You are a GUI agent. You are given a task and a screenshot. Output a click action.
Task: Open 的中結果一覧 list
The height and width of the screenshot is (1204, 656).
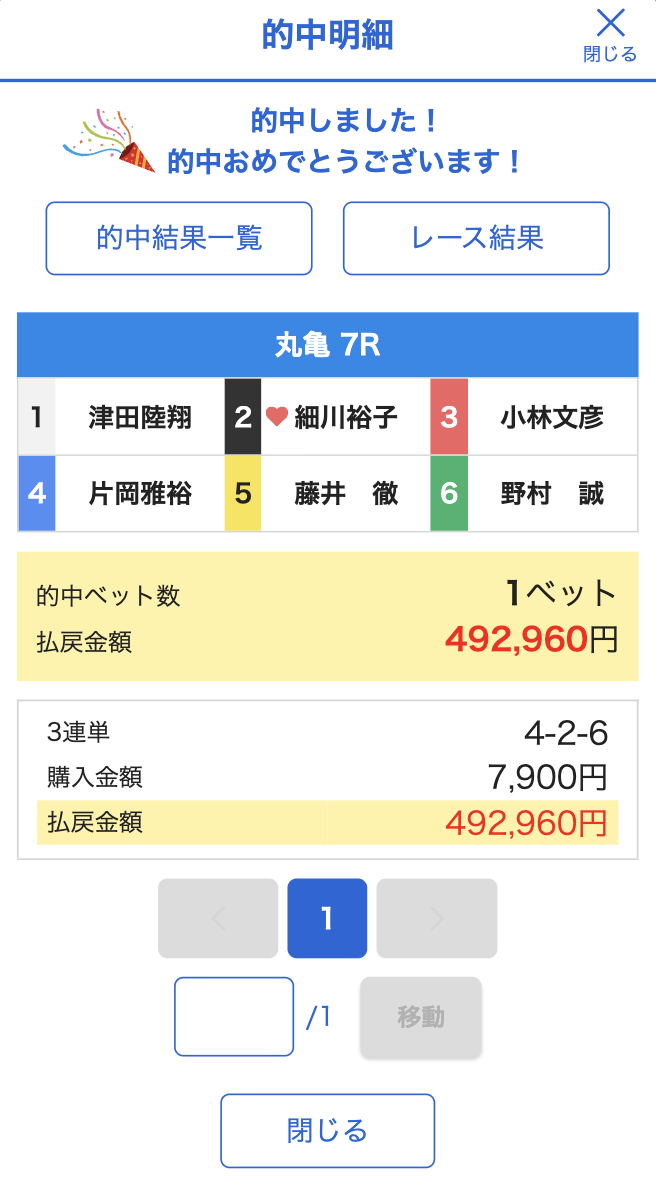(179, 238)
